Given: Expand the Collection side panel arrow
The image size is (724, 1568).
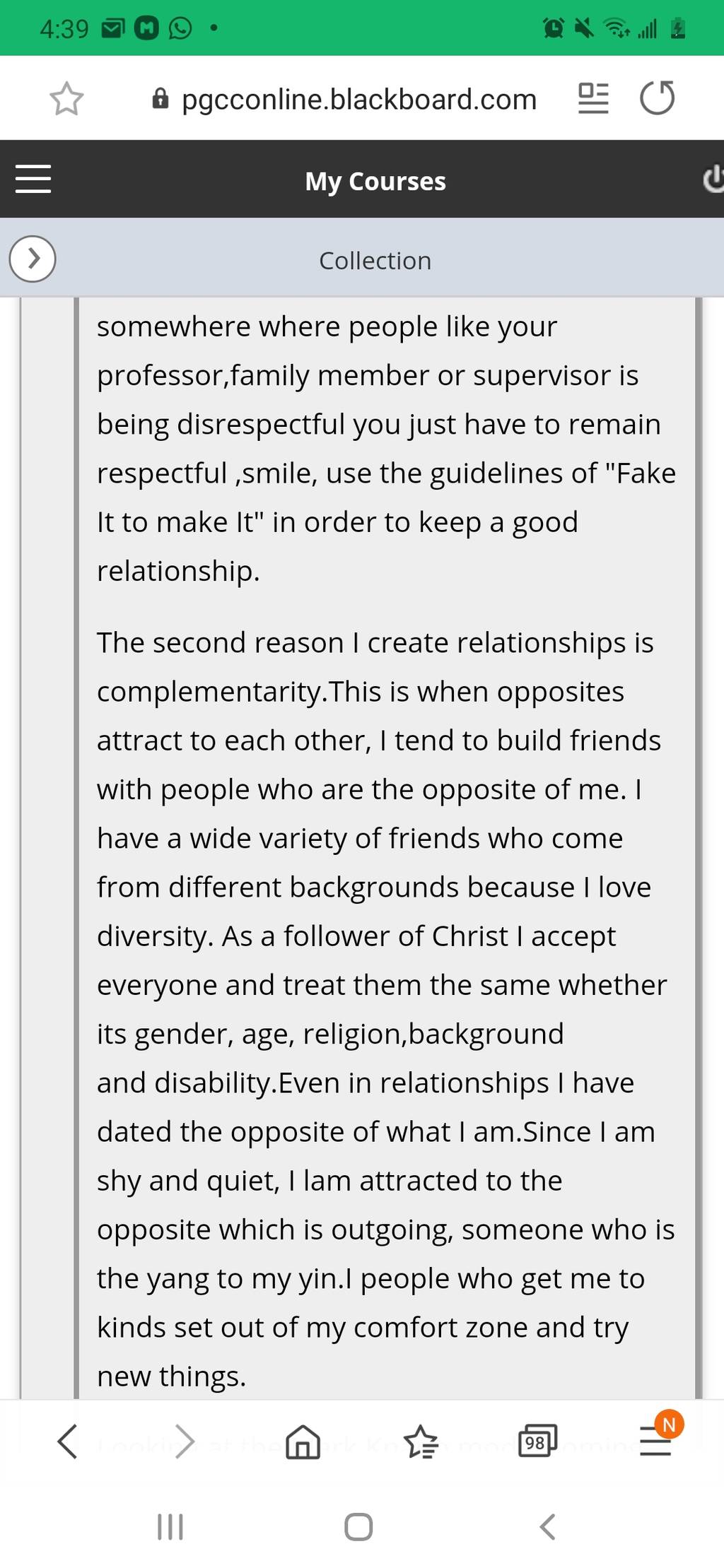Looking at the screenshot, I should click(x=33, y=259).
